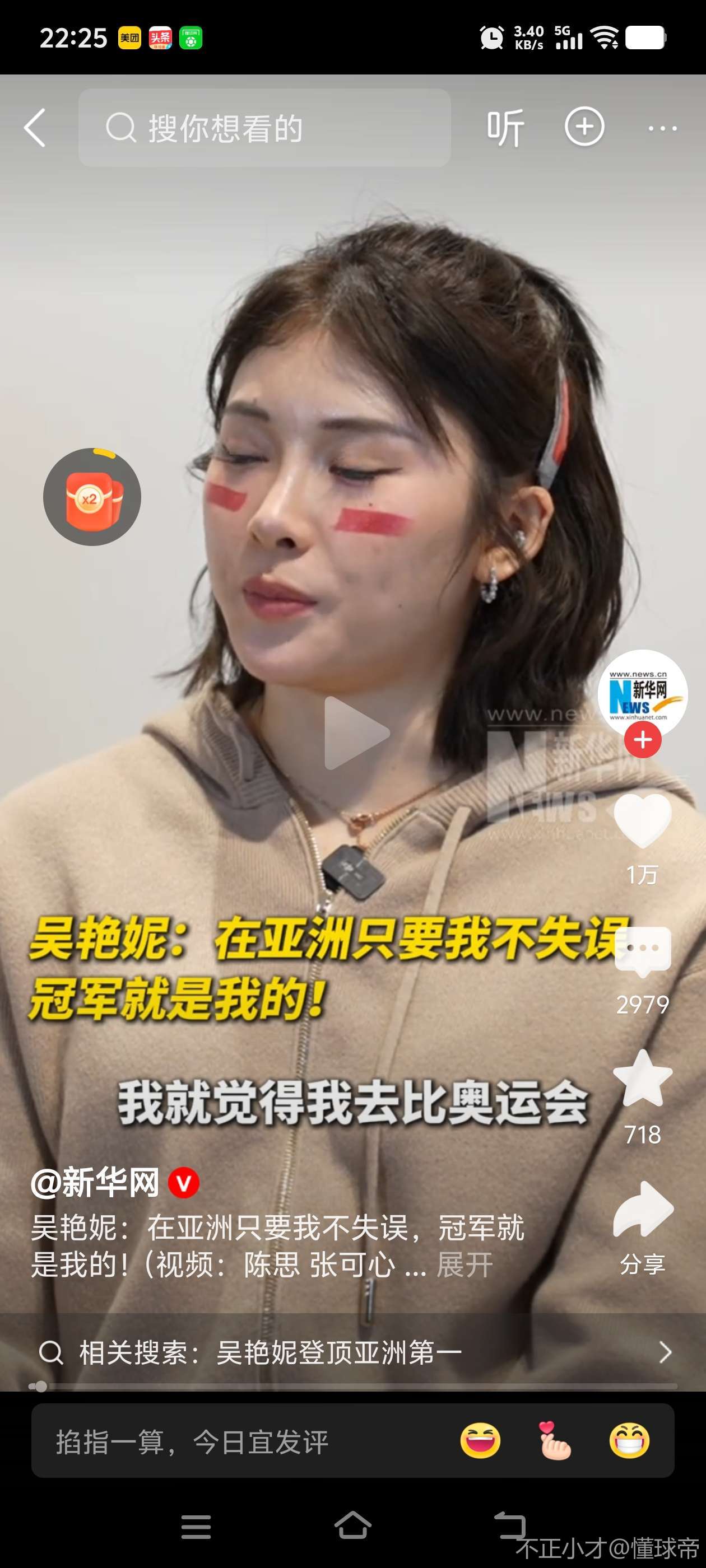Open the @新华网 username link

coord(96,1183)
